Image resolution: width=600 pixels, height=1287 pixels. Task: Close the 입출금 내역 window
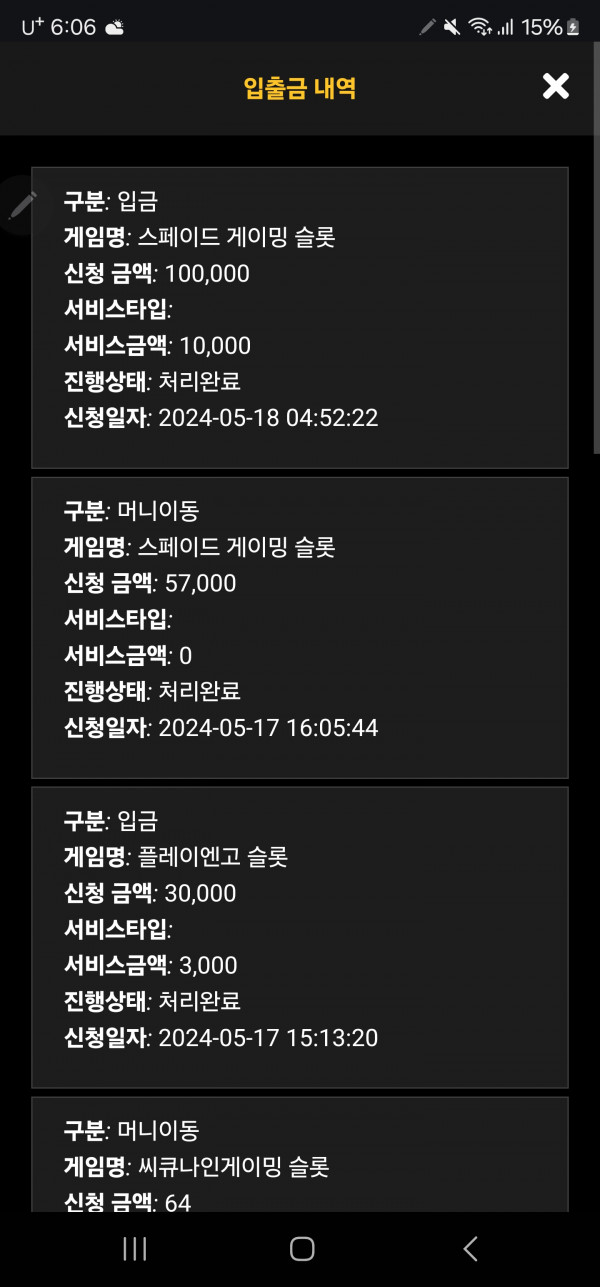pos(555,87)
